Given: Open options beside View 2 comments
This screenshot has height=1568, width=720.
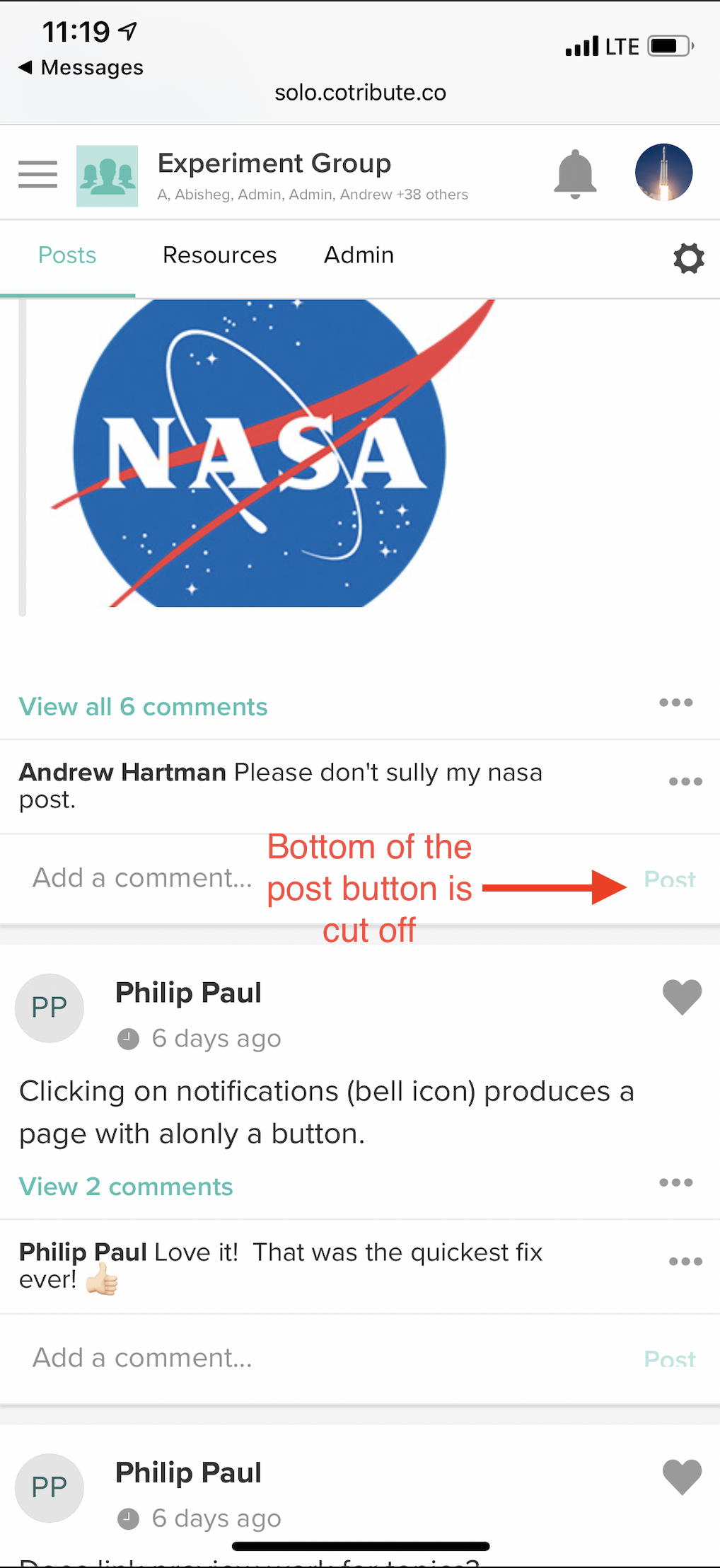Looking at the screenshot, I should [675, 1182].
